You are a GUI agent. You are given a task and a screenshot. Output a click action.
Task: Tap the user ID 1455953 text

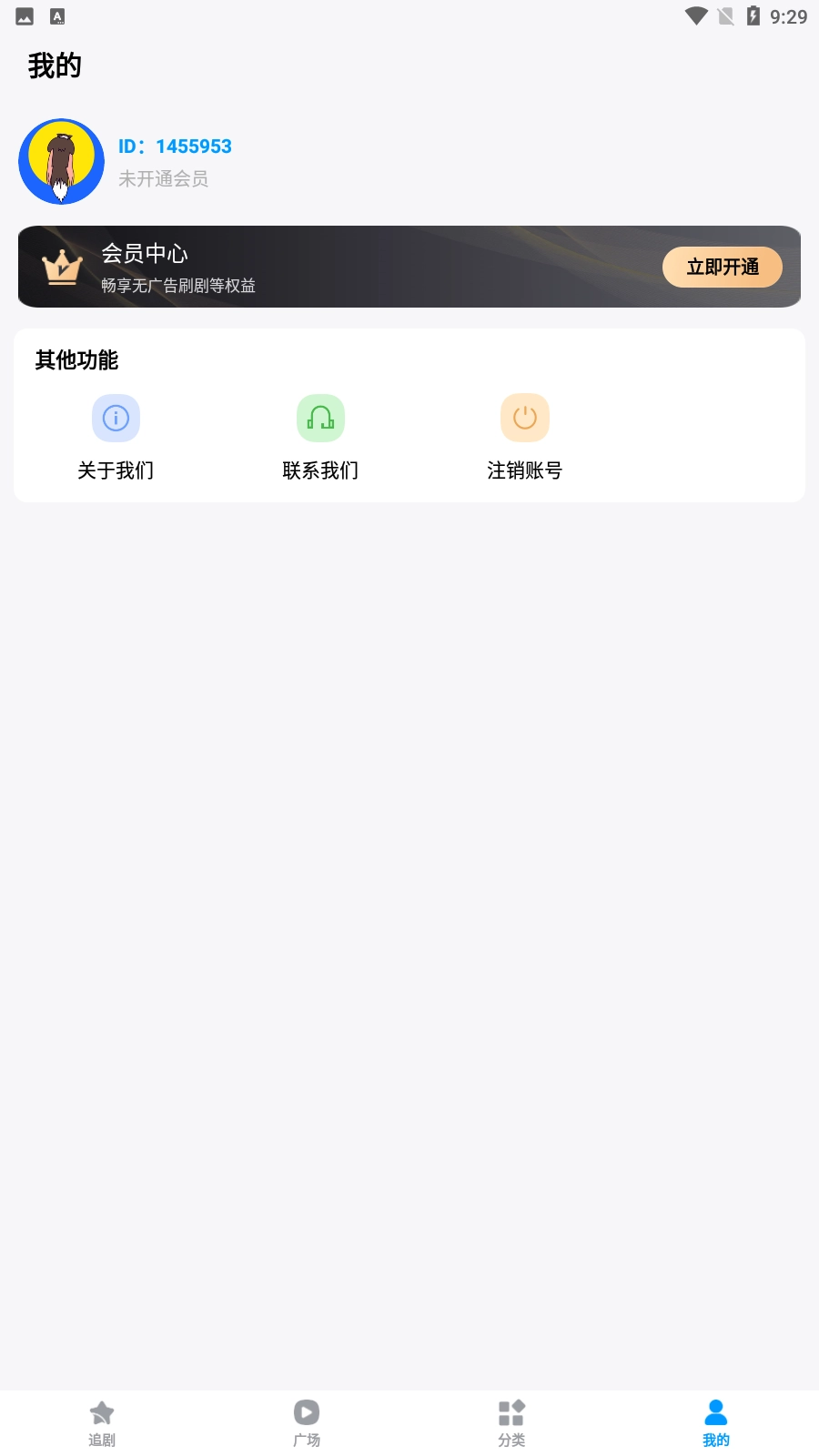coord(175,146)
